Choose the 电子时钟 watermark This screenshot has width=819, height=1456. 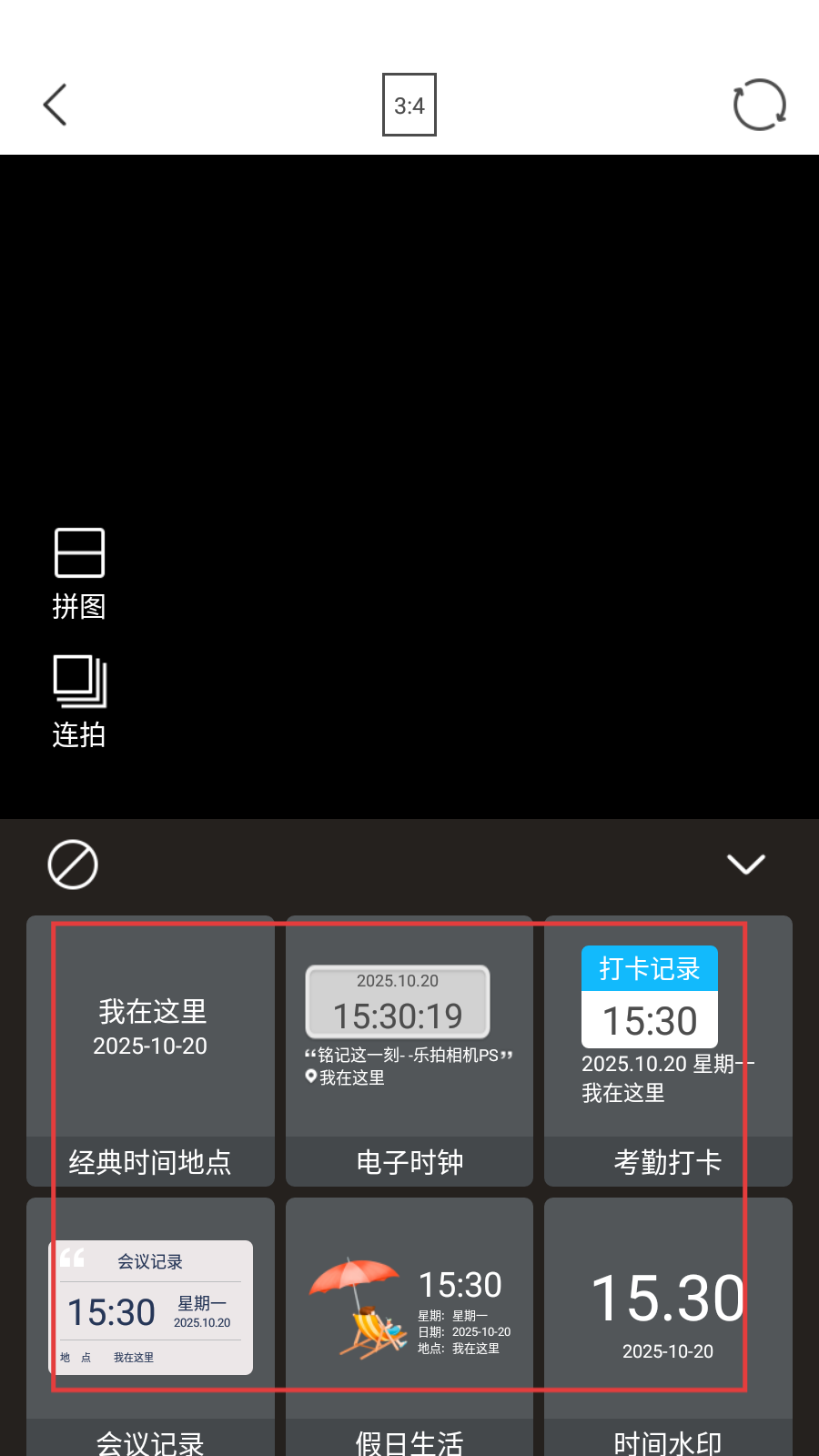409,1051
